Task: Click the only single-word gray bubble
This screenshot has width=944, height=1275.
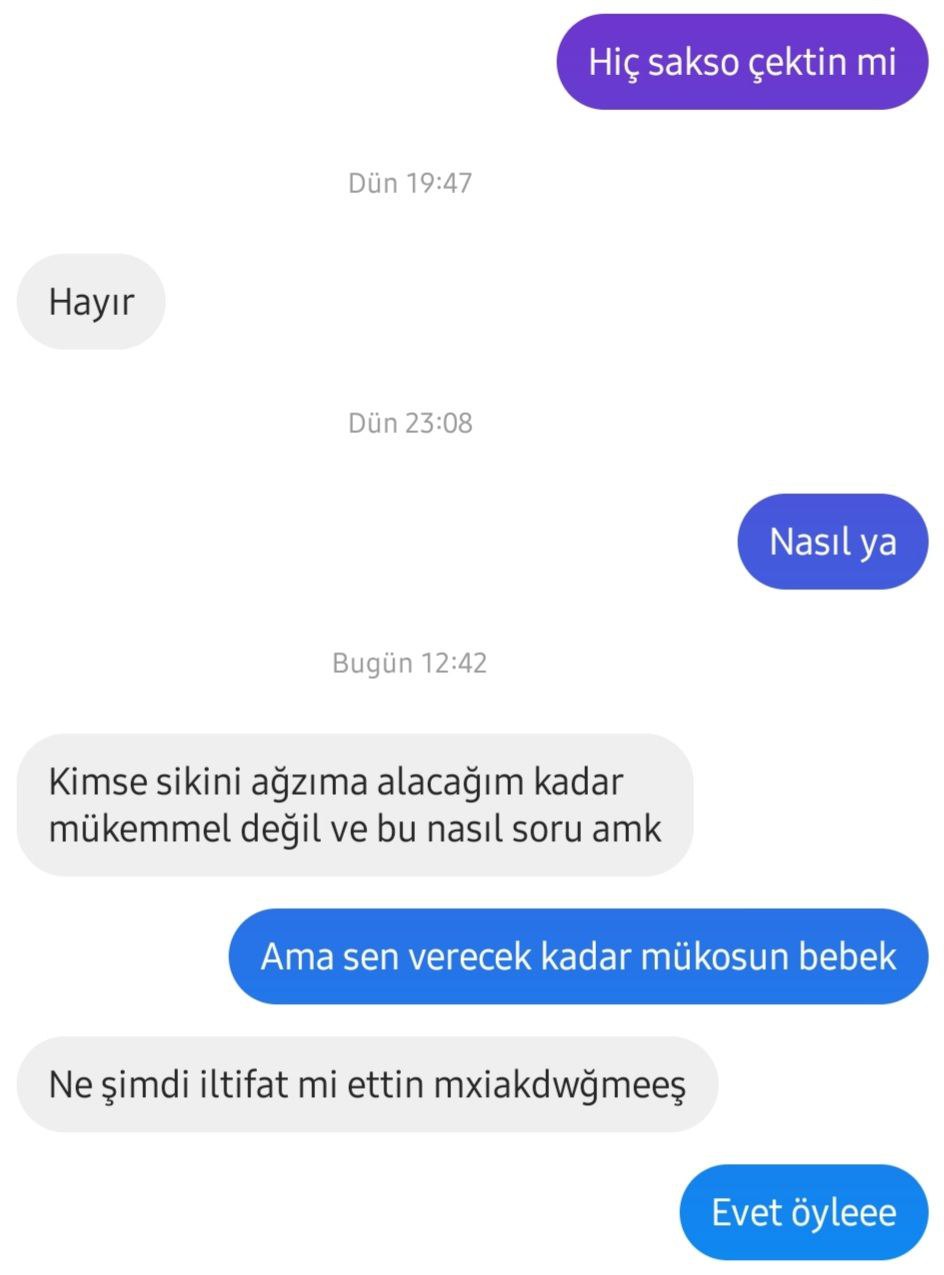Action: [90, 300]
